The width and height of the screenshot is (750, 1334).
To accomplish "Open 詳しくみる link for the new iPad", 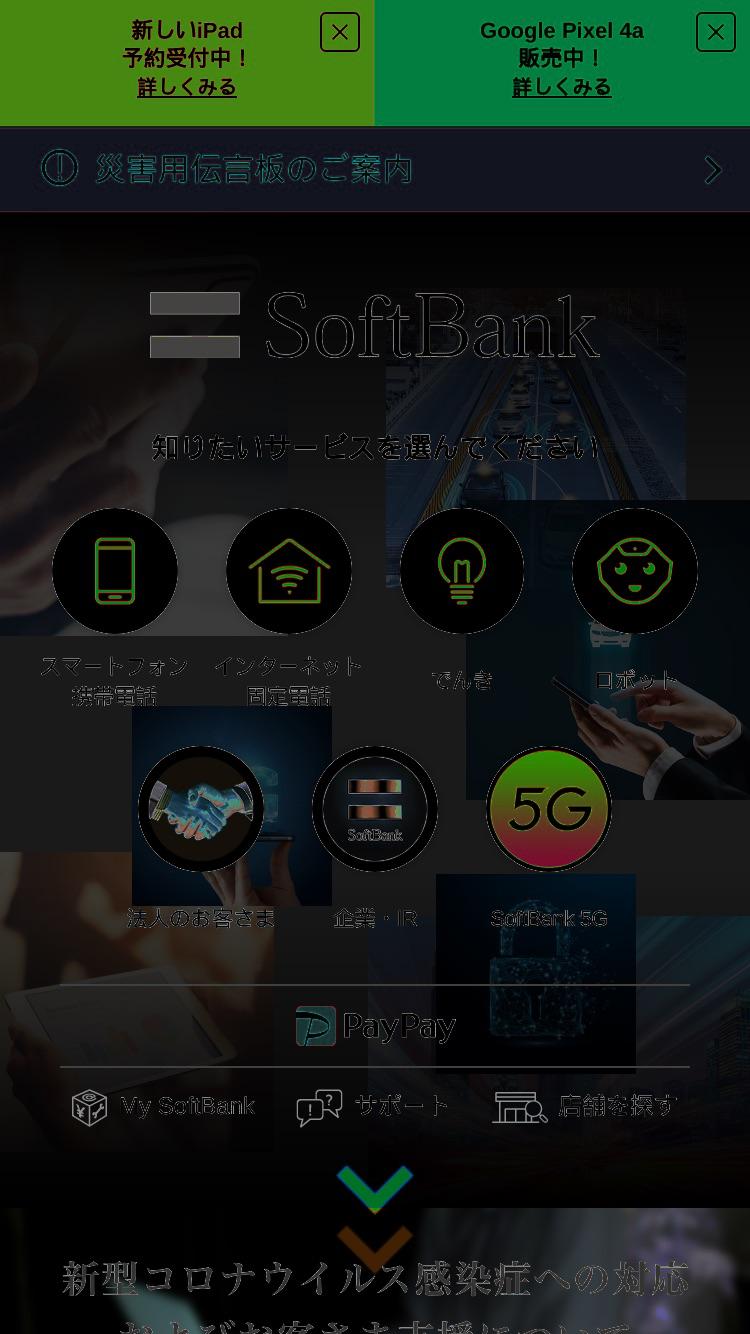I will pyautogui.click(x=187, y=87).
